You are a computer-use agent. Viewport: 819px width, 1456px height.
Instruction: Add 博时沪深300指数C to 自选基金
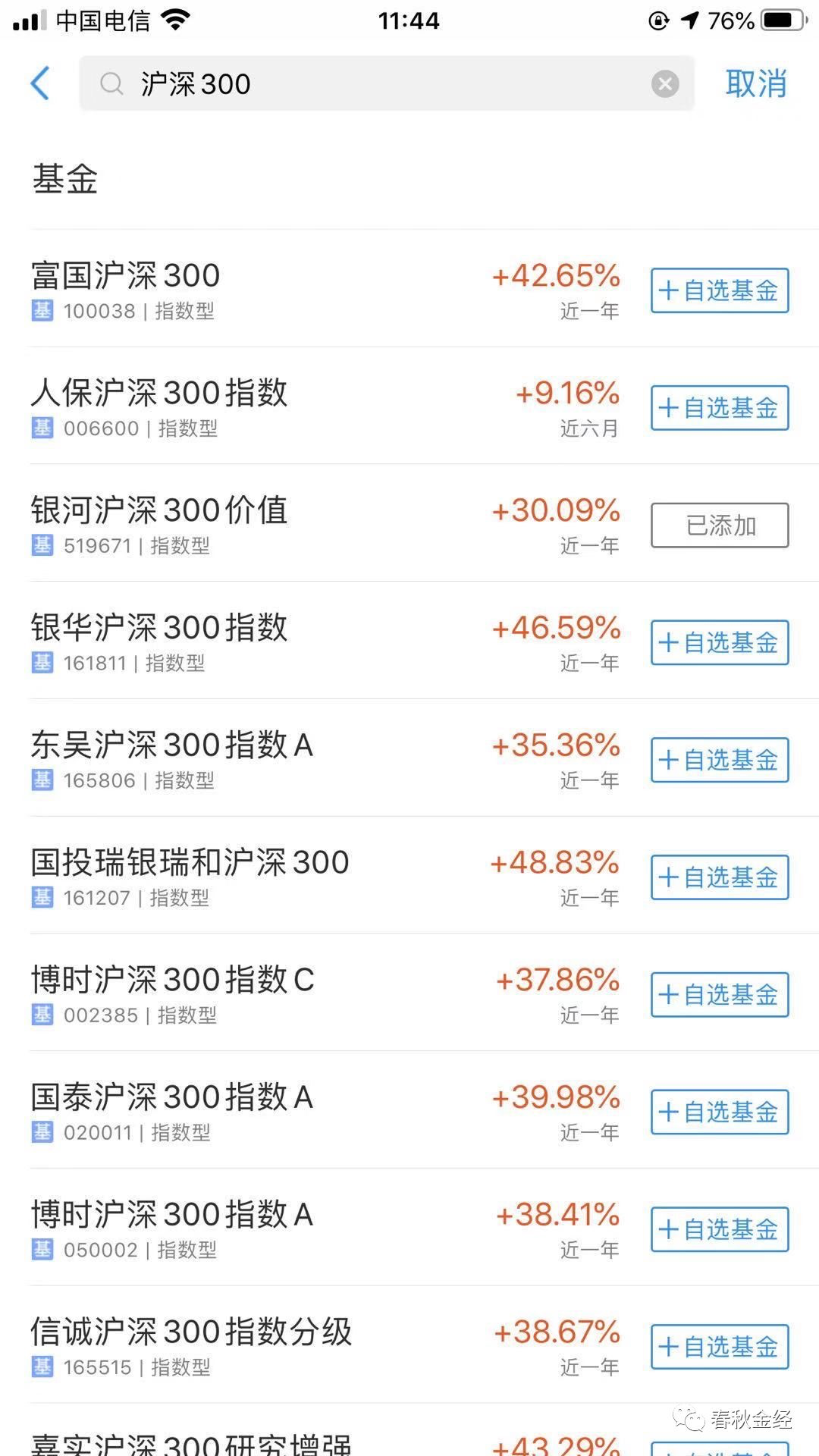(719, 995)
